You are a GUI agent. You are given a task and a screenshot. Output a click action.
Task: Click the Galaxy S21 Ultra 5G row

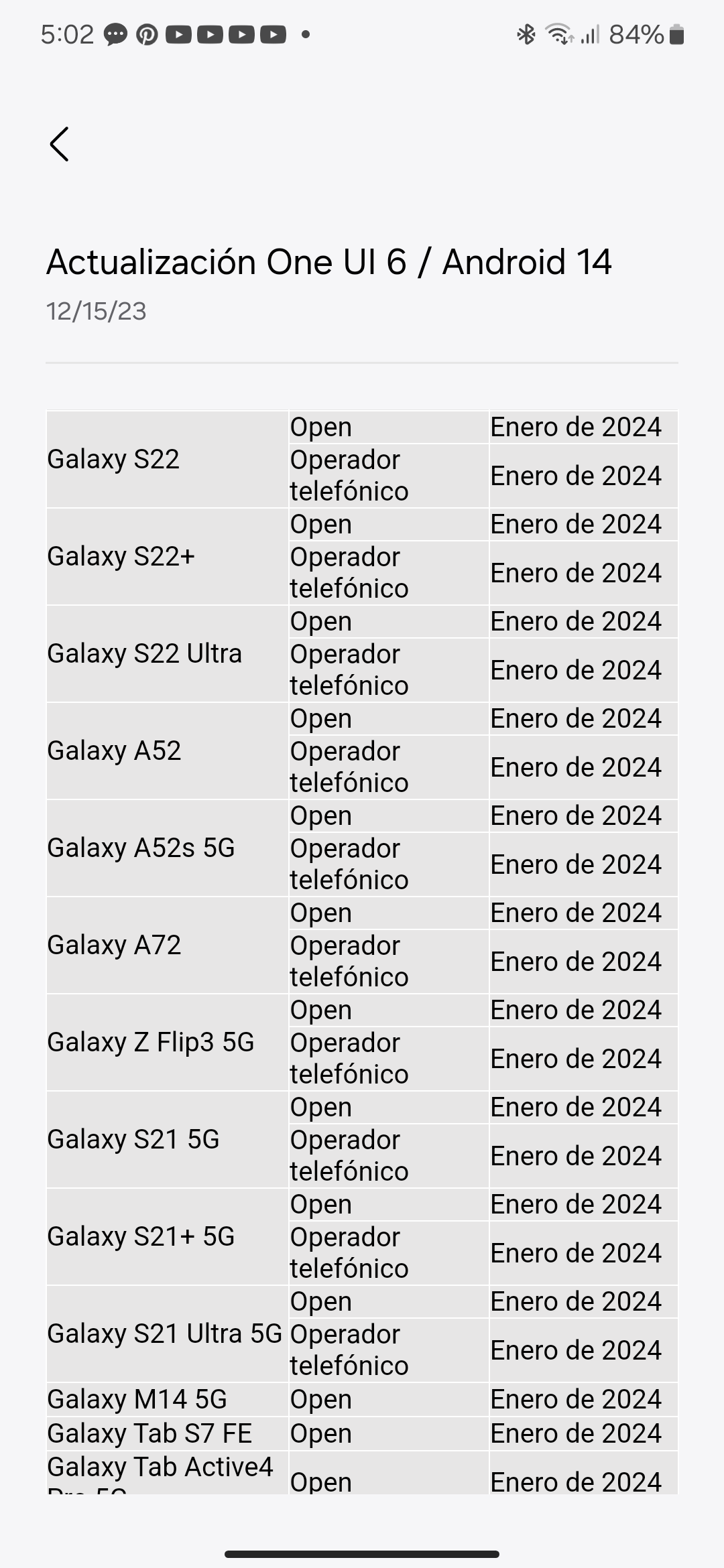[x=164, y=1333]
